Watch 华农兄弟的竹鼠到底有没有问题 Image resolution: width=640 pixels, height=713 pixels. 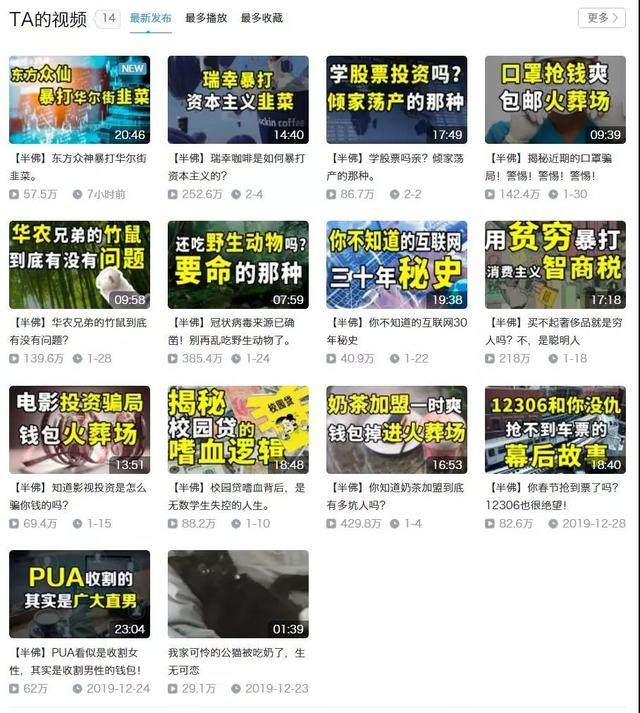click(79, 265)
